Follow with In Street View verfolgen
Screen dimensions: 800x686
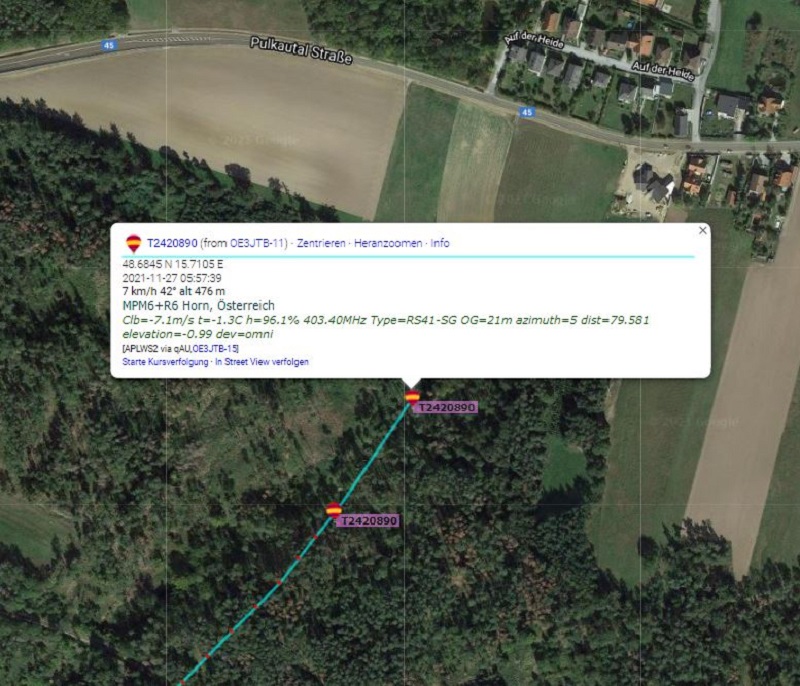point(262,362)
